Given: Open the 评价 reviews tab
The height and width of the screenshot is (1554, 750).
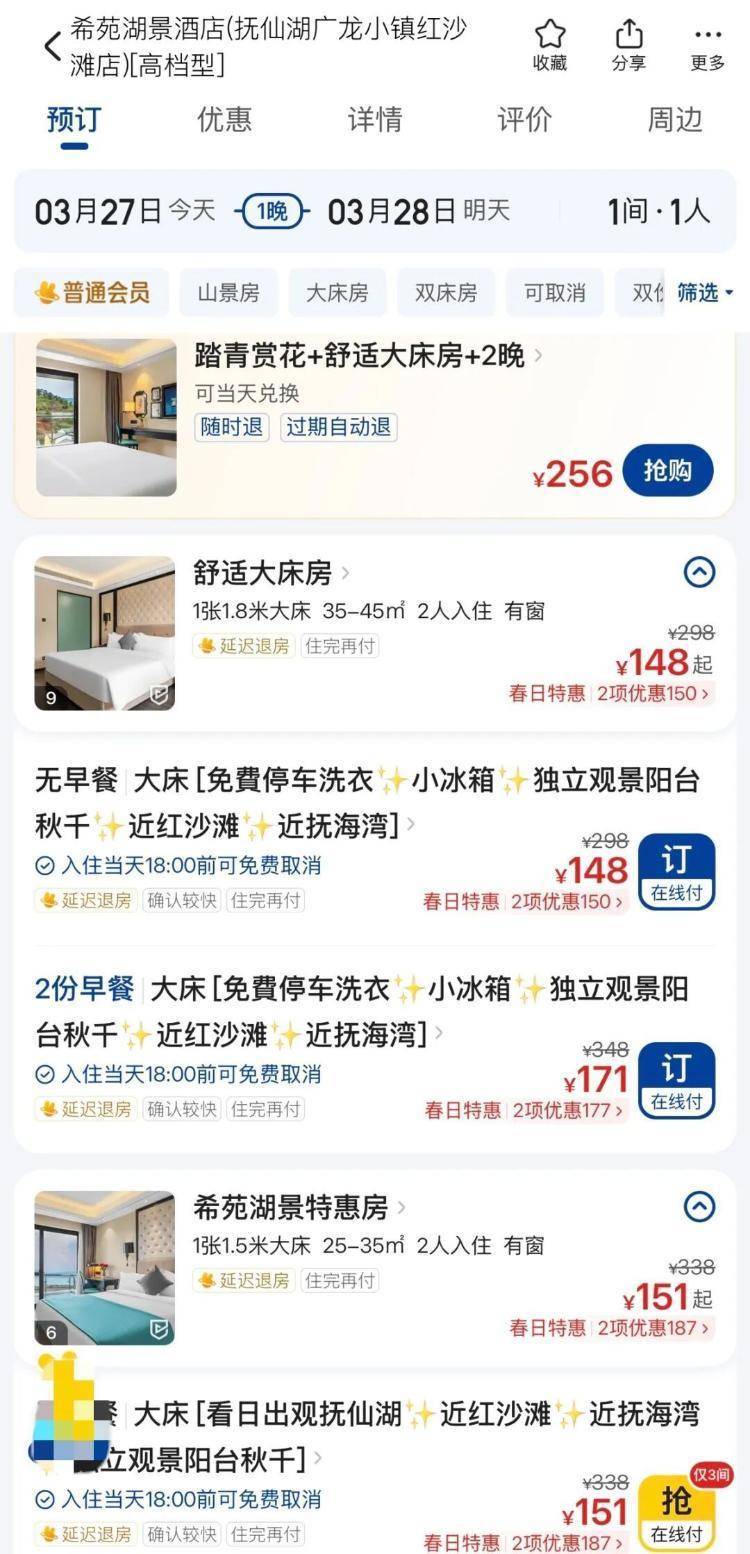Looking at the screenshot, I should (525, 119).
